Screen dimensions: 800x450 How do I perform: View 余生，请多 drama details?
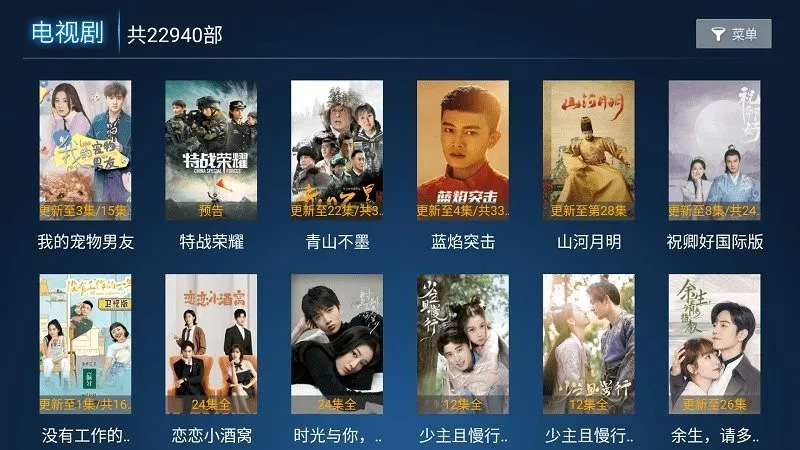(x=714, y=344)
